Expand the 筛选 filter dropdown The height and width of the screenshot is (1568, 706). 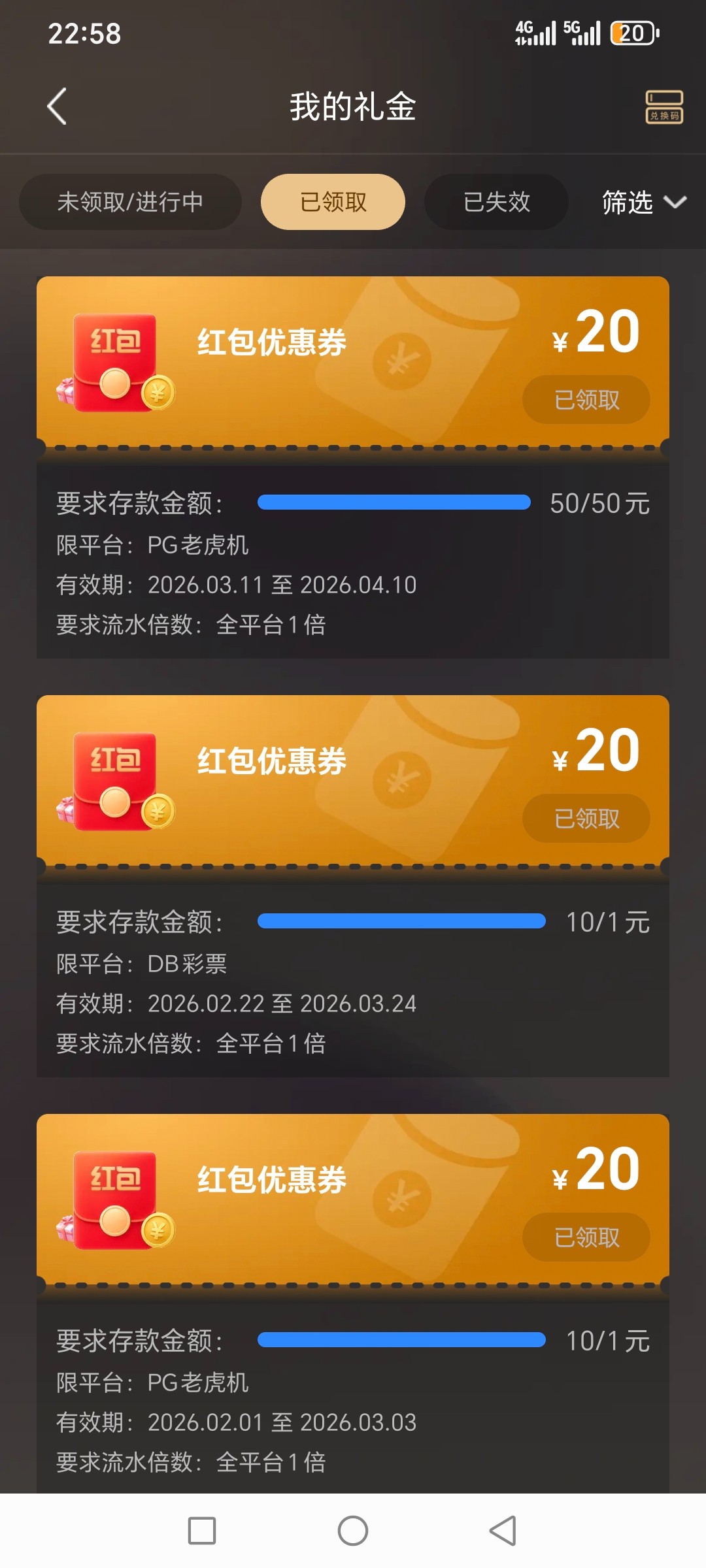643,203
